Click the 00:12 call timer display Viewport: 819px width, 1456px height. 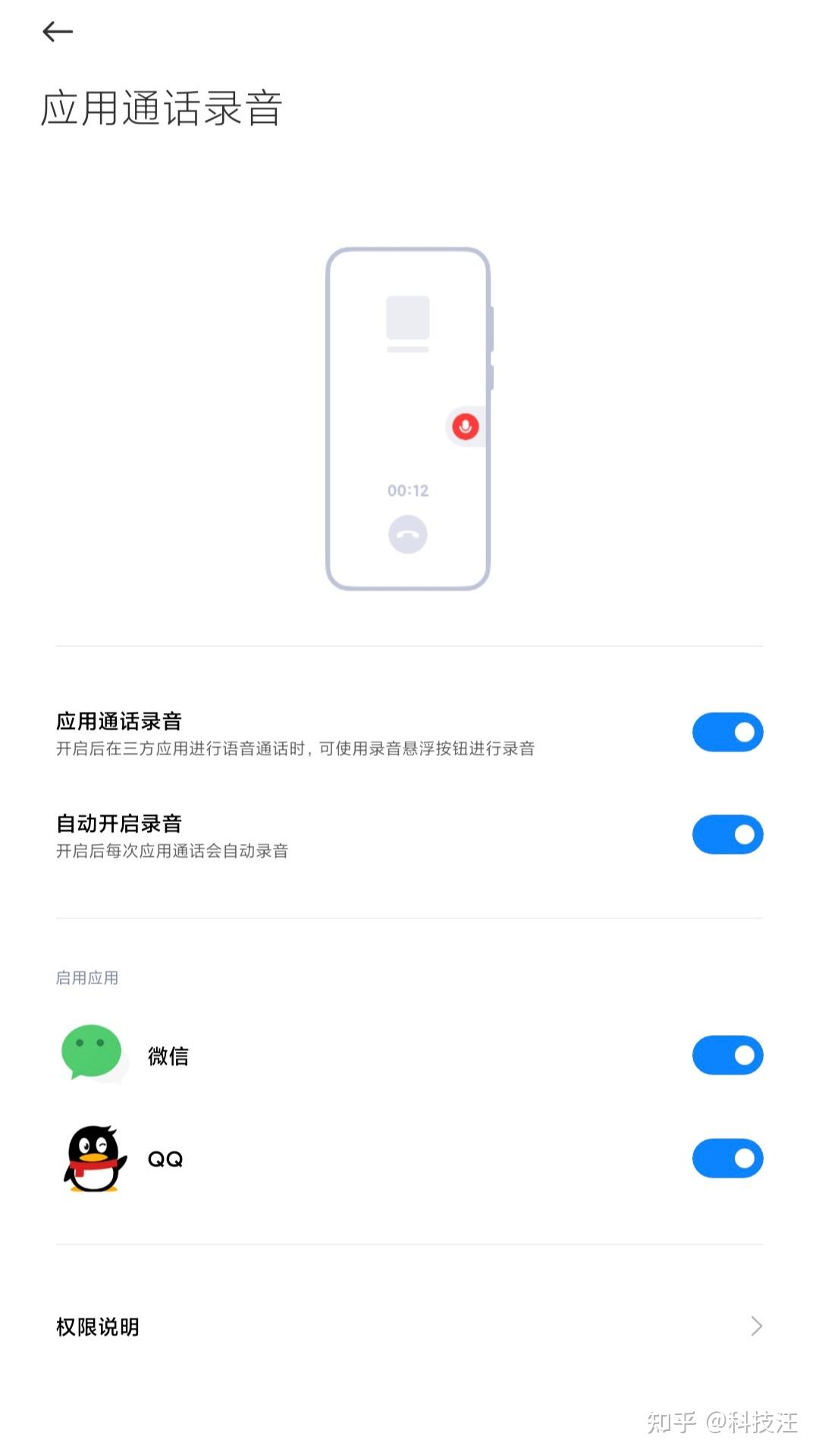click(x=408, y=490)
